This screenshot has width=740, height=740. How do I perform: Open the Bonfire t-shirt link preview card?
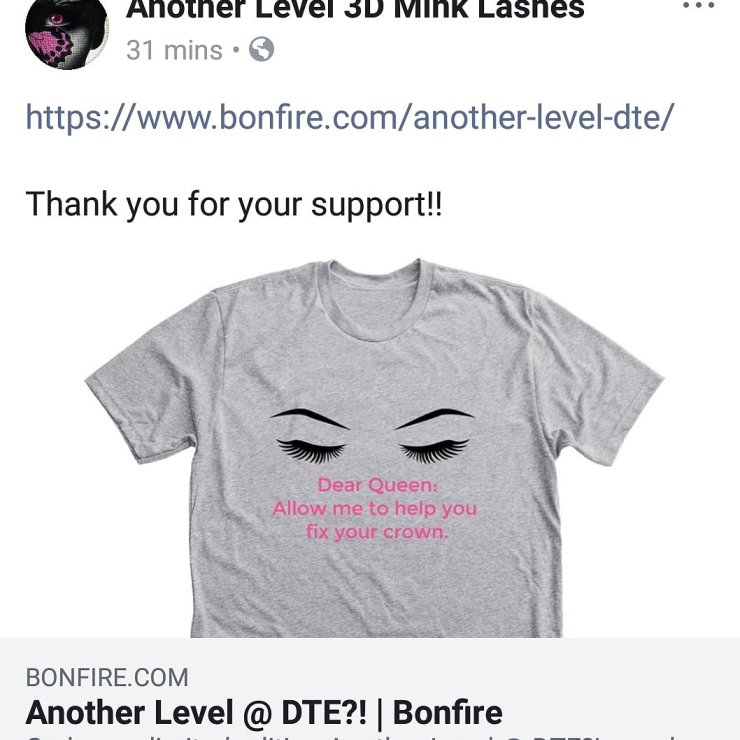[x=370, y=690]
